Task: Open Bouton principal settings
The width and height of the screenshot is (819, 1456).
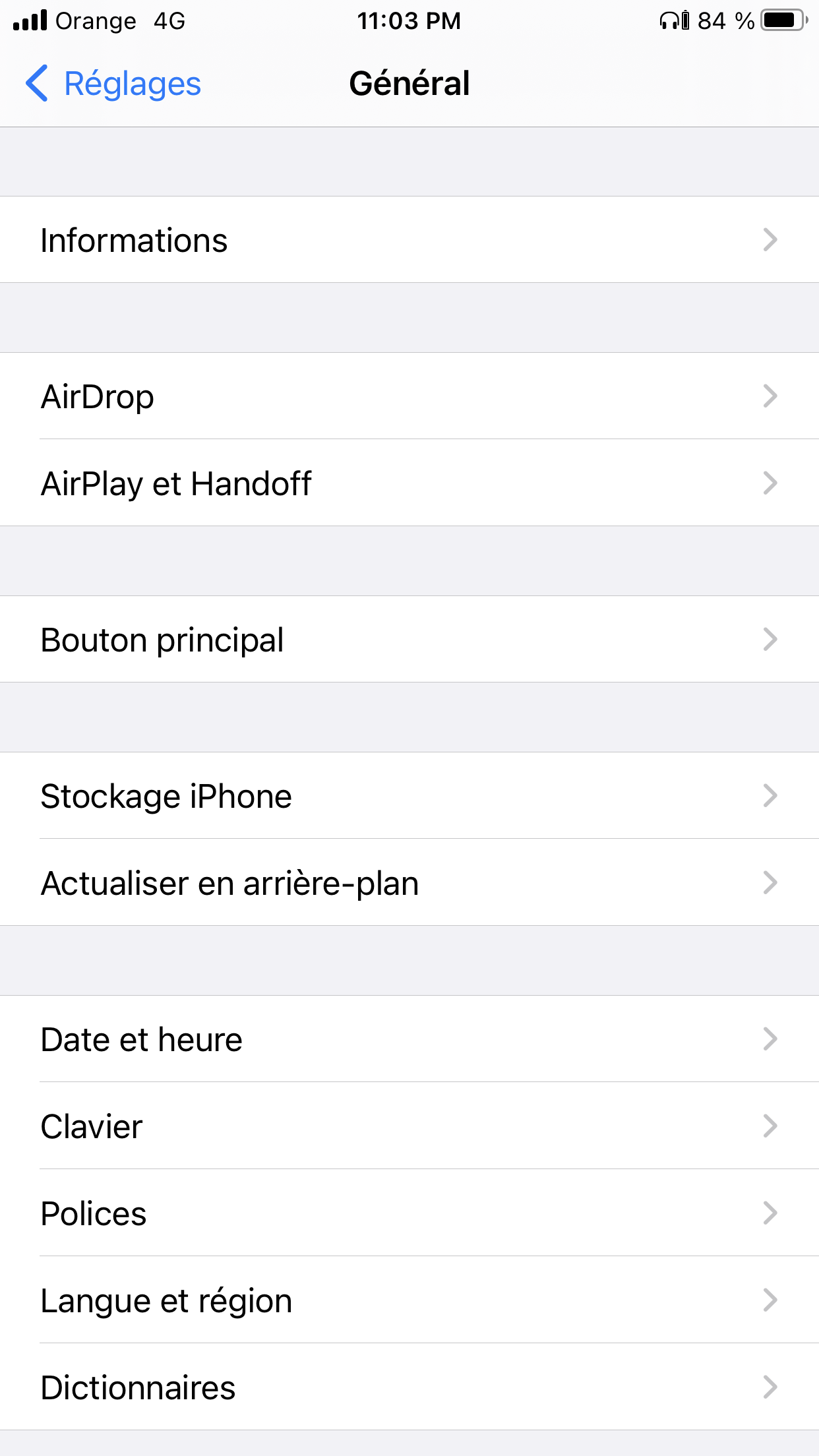Action: coord(409,640)
